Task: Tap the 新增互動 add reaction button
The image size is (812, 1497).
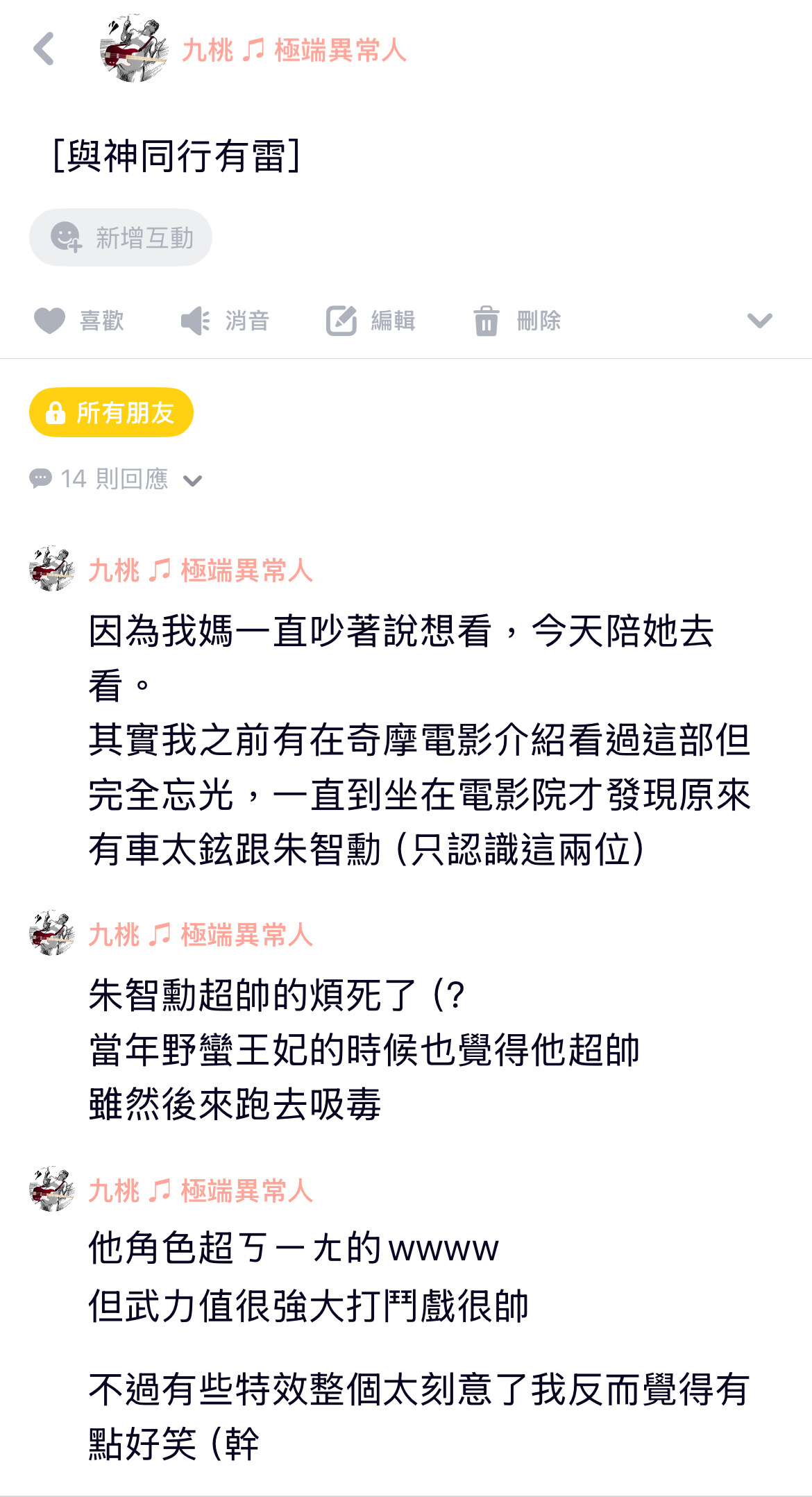Action: [121, 238]
